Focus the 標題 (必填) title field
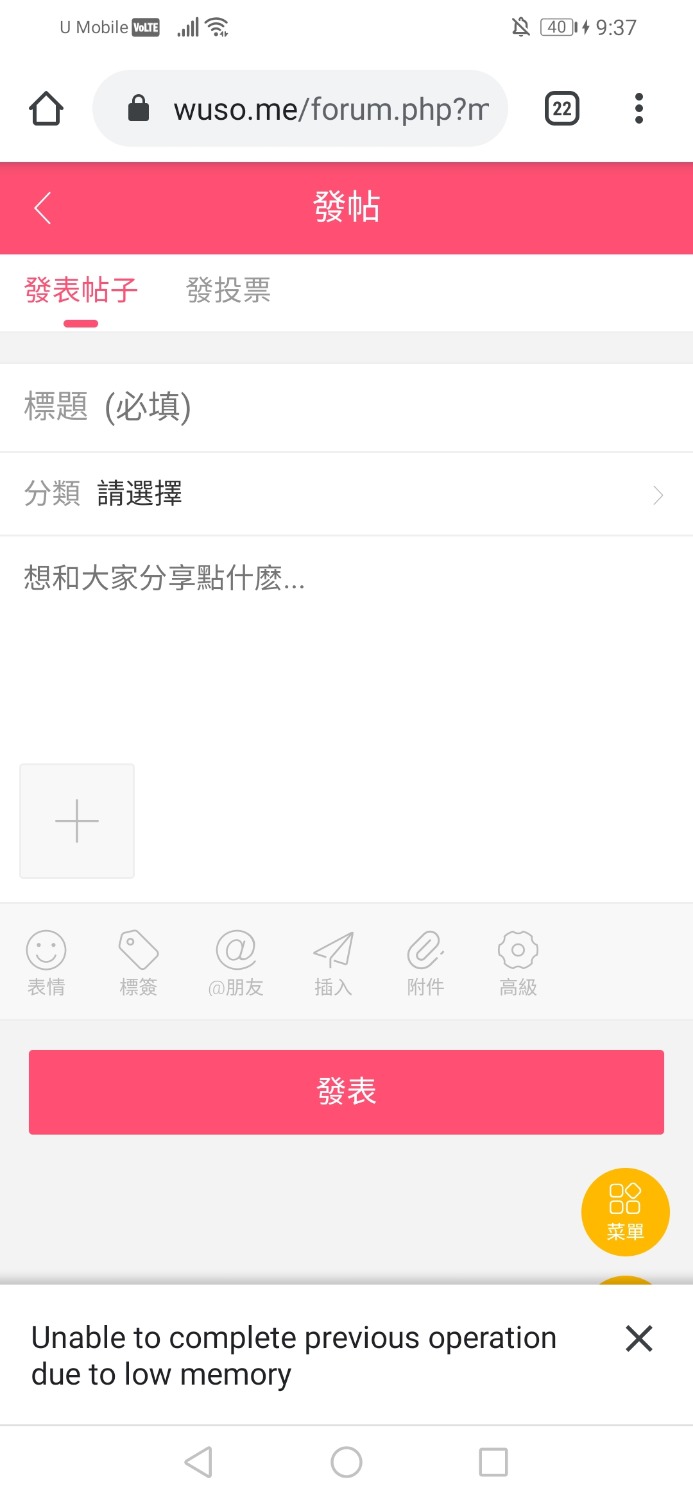 point(346,407)
